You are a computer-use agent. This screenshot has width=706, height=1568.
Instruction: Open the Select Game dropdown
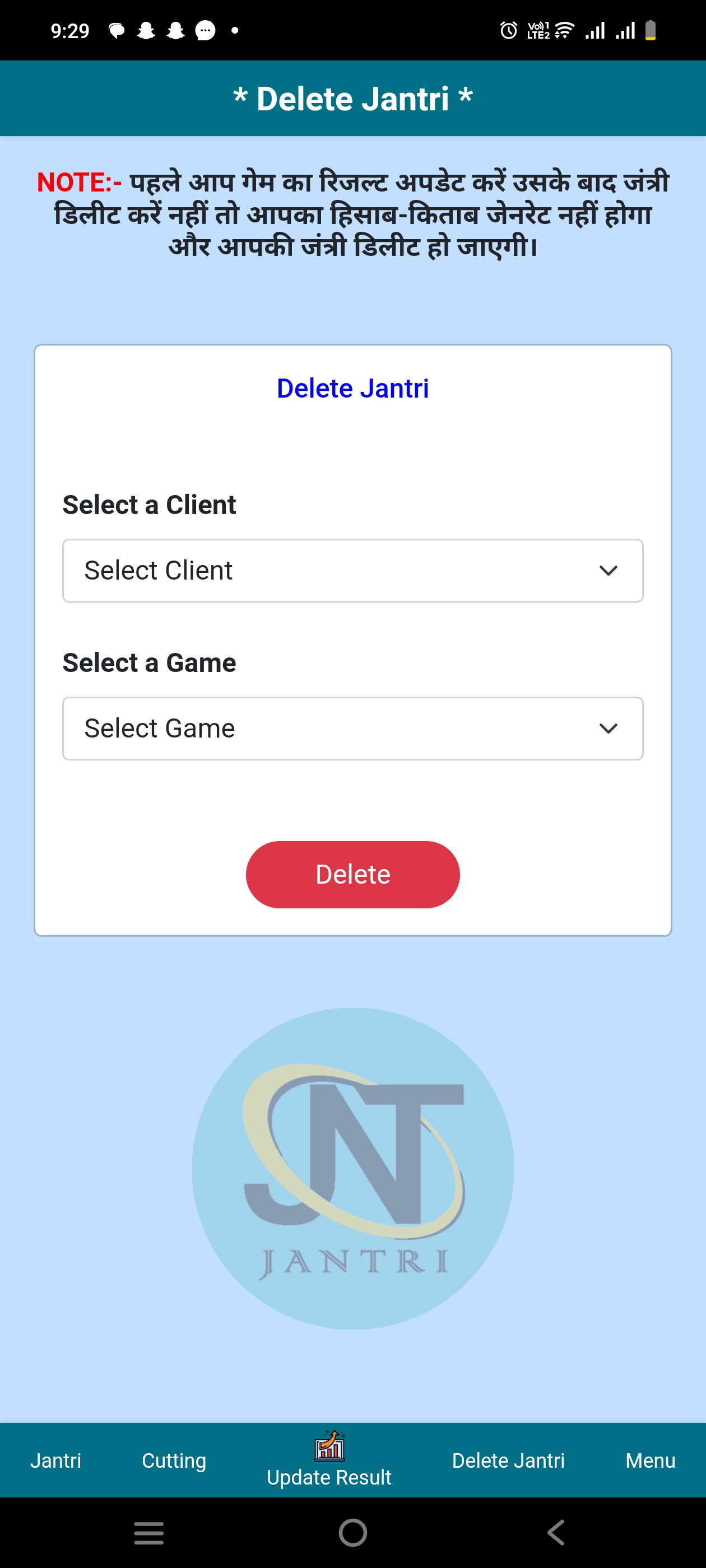point(352,728)
